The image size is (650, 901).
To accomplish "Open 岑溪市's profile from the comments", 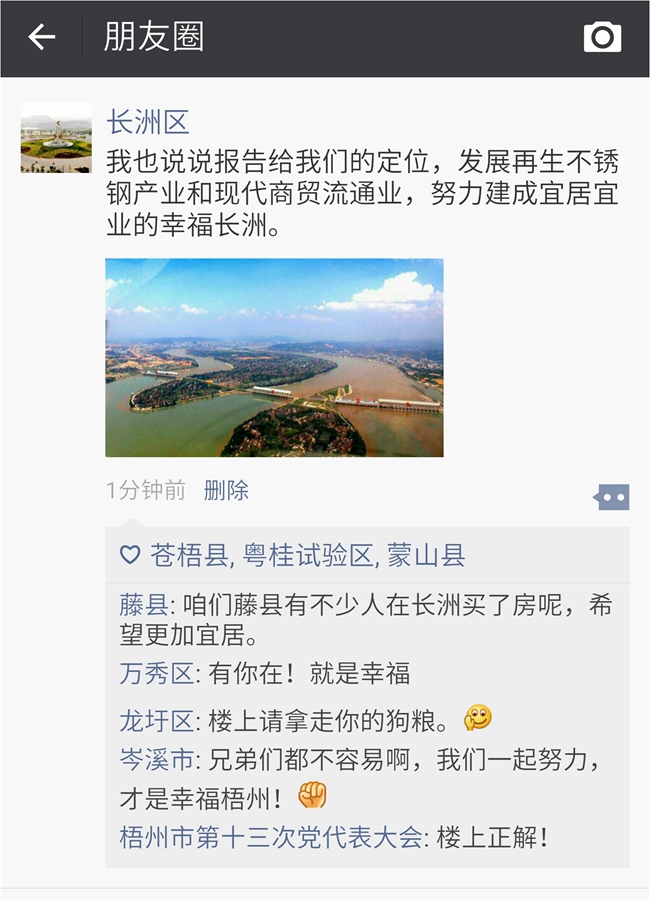I will tap(155, 760).
